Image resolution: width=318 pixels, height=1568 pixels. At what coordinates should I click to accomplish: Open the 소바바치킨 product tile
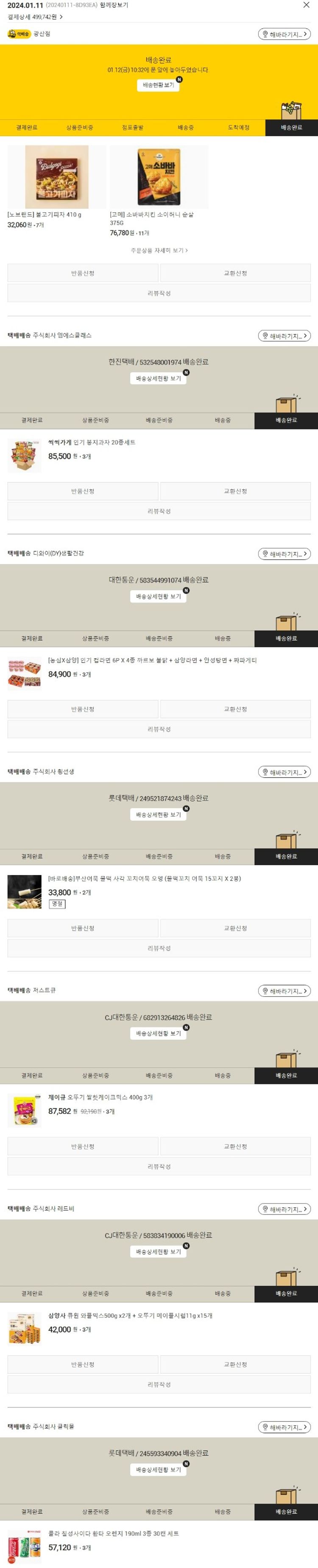pos(159,177)
